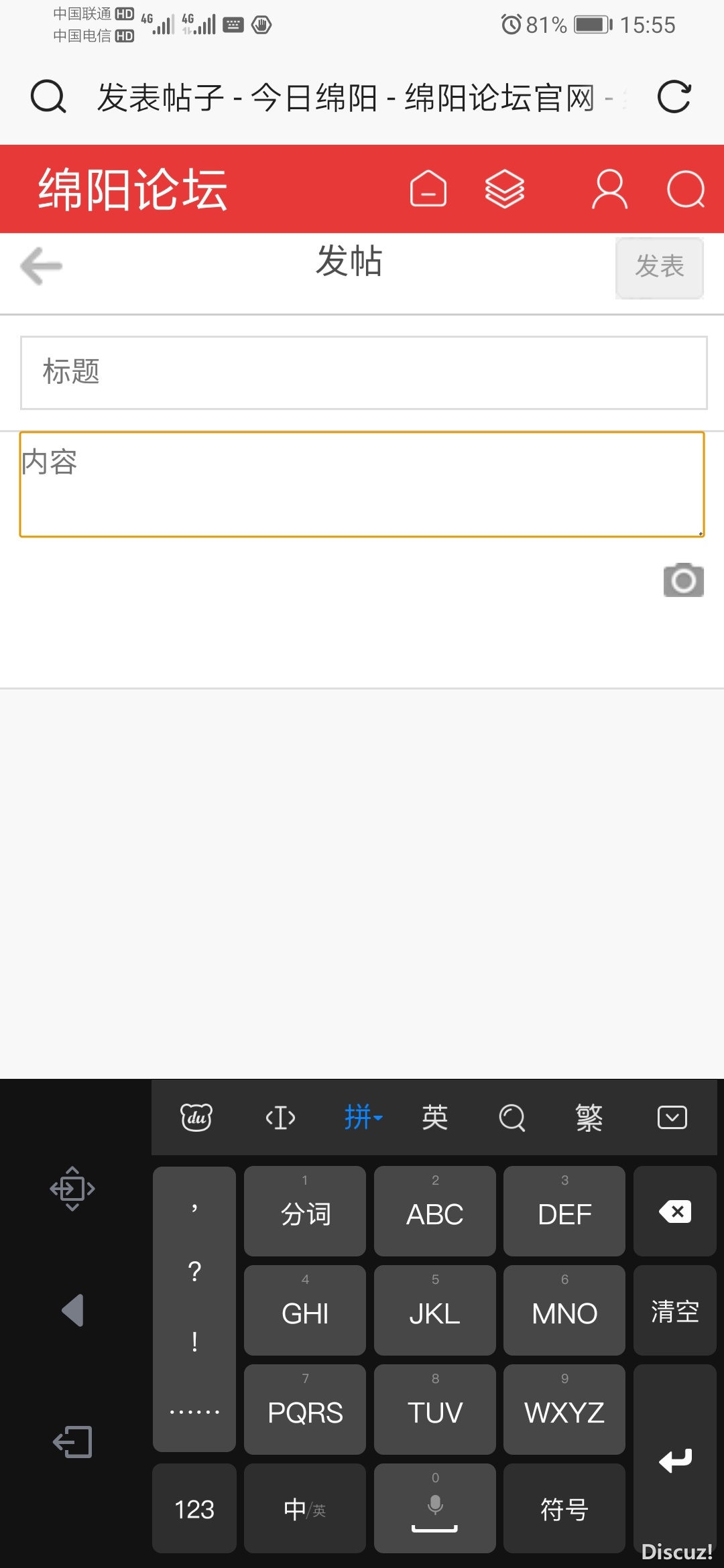724x1568 pixels.
Task: Submit post with 发表 button
Action: pyautogui.click(x=659, y=267)
